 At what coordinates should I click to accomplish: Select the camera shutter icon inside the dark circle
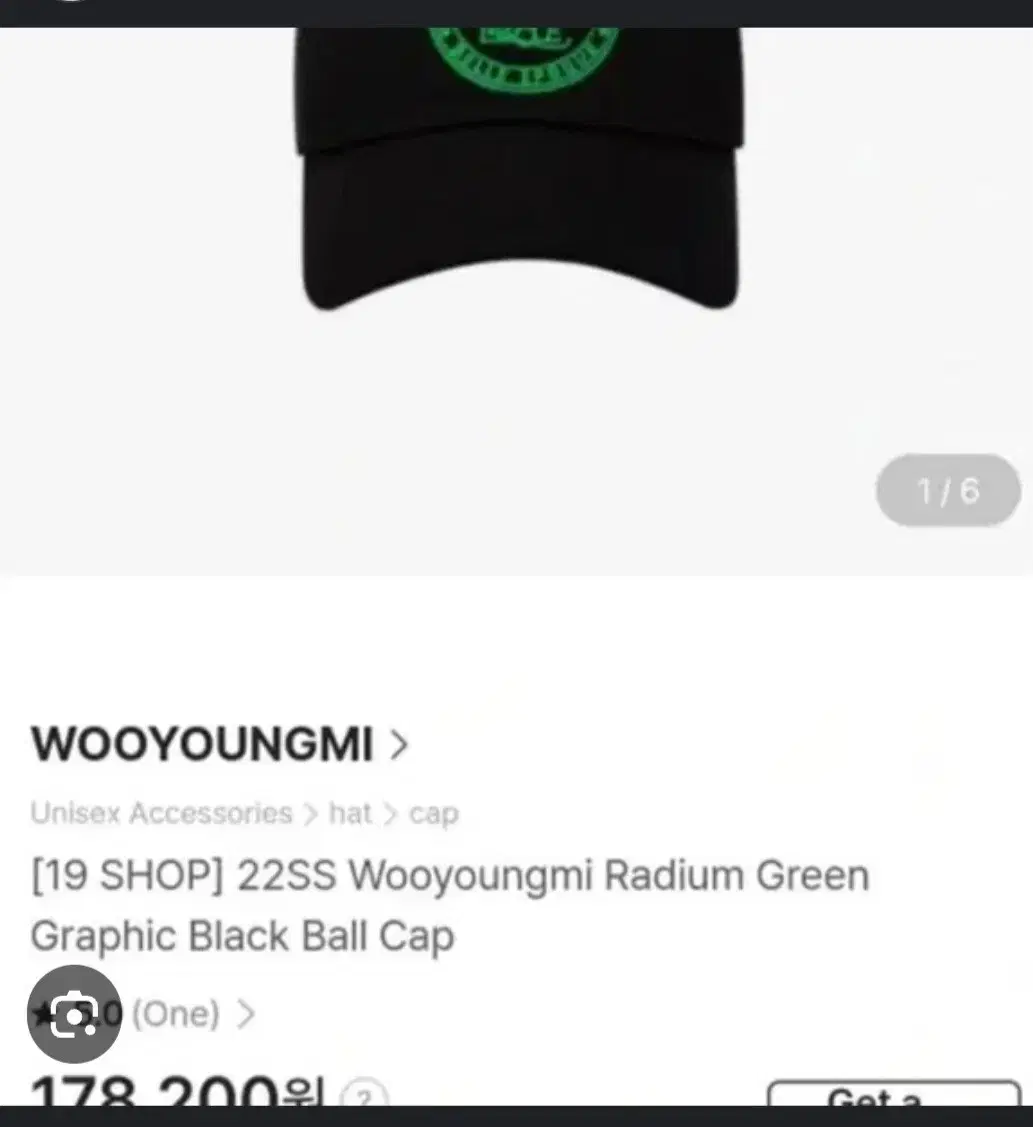[x=72, y=1016]
